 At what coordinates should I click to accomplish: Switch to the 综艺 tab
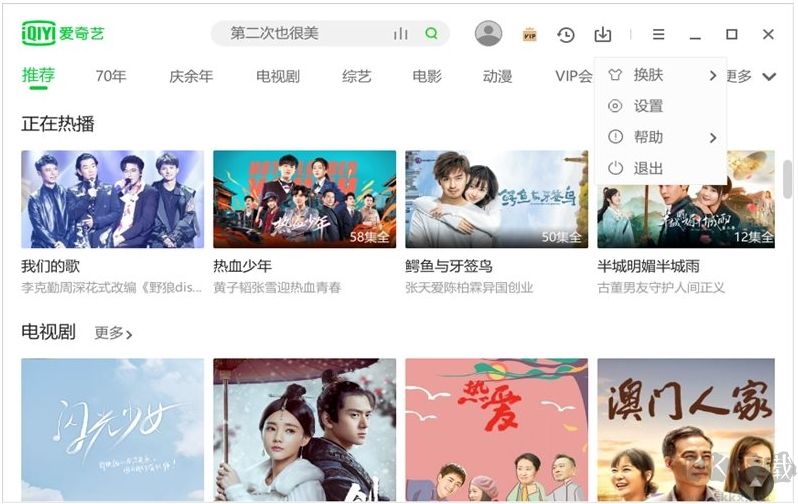[x=356, y=76]
